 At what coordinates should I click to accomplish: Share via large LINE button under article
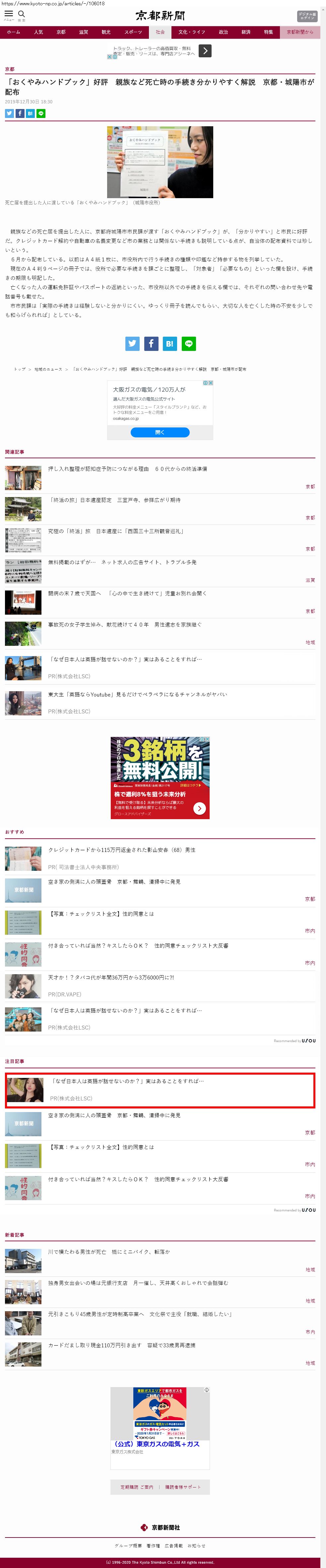(189, 343)
